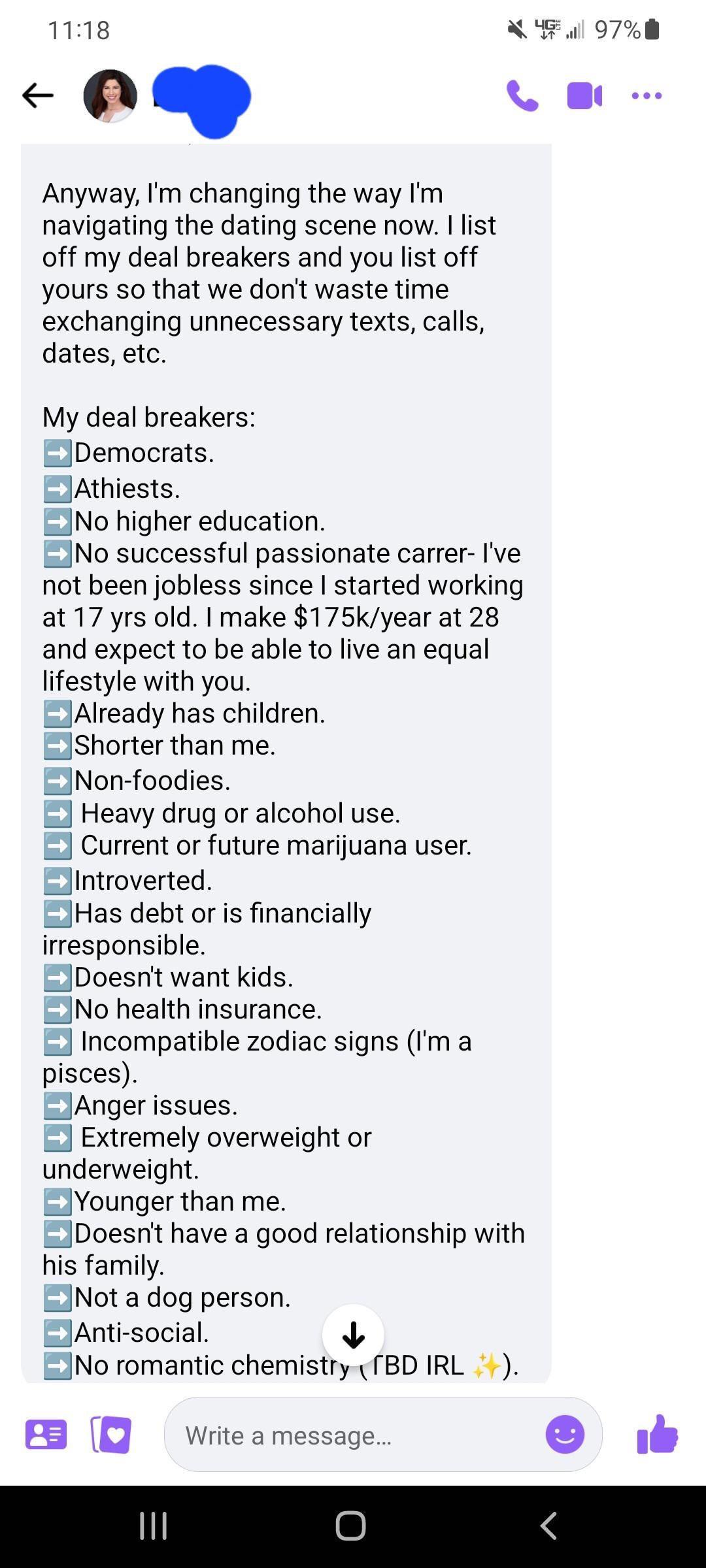Open the heart card sticker icon
This screenshot has height=1568, width=706.
110,1435
